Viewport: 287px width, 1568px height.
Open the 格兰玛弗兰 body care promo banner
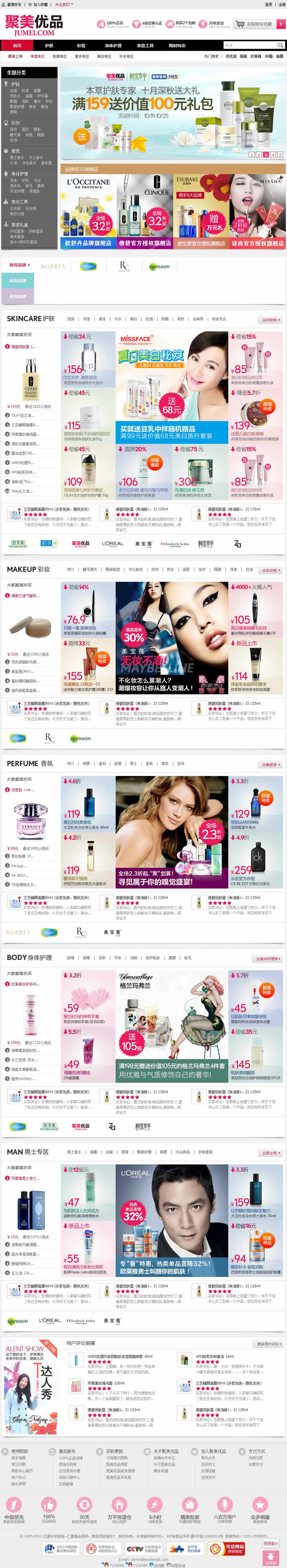[x=172, y=1026]
